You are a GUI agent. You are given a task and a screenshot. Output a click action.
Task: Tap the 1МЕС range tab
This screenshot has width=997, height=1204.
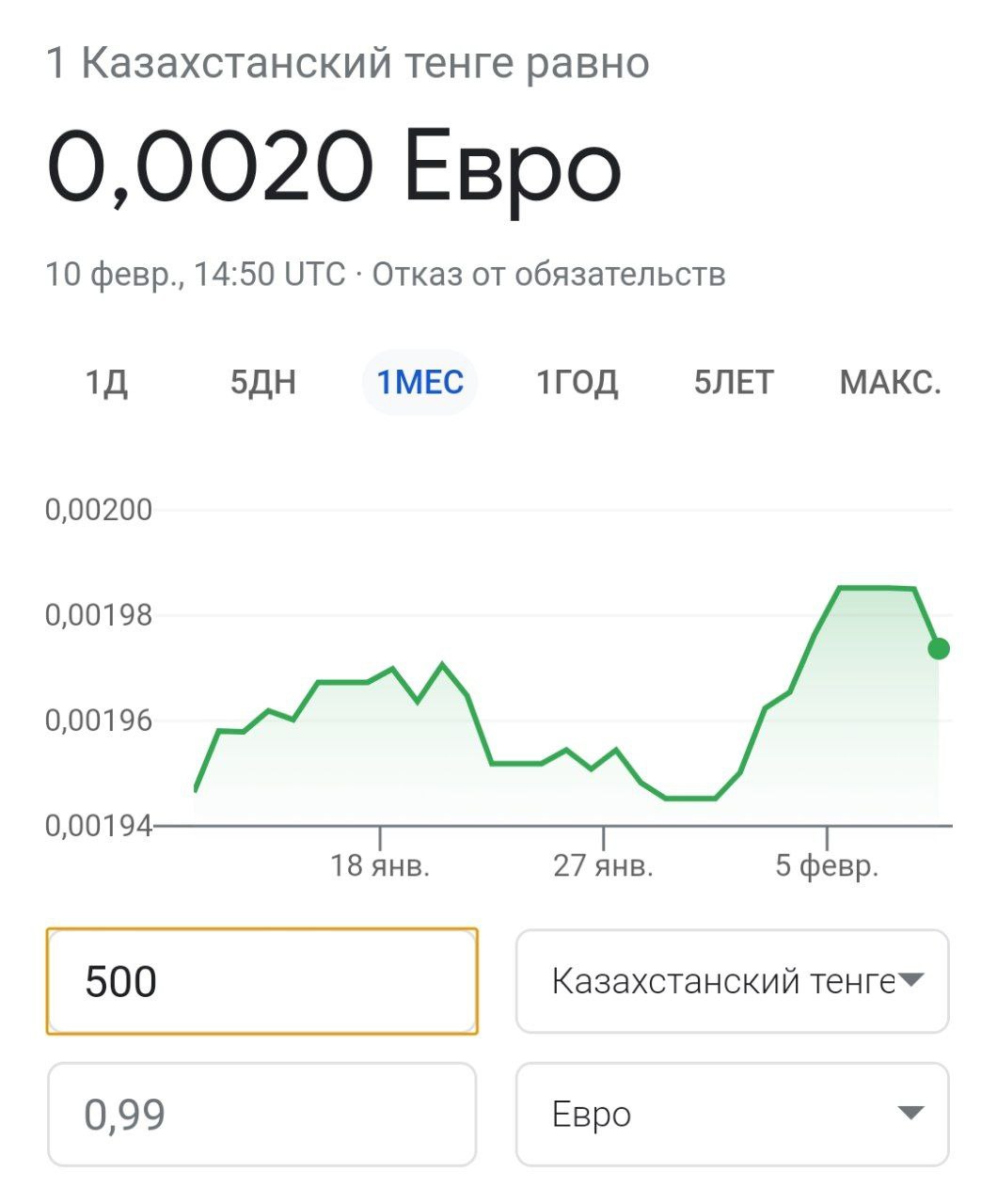point(419,383)
